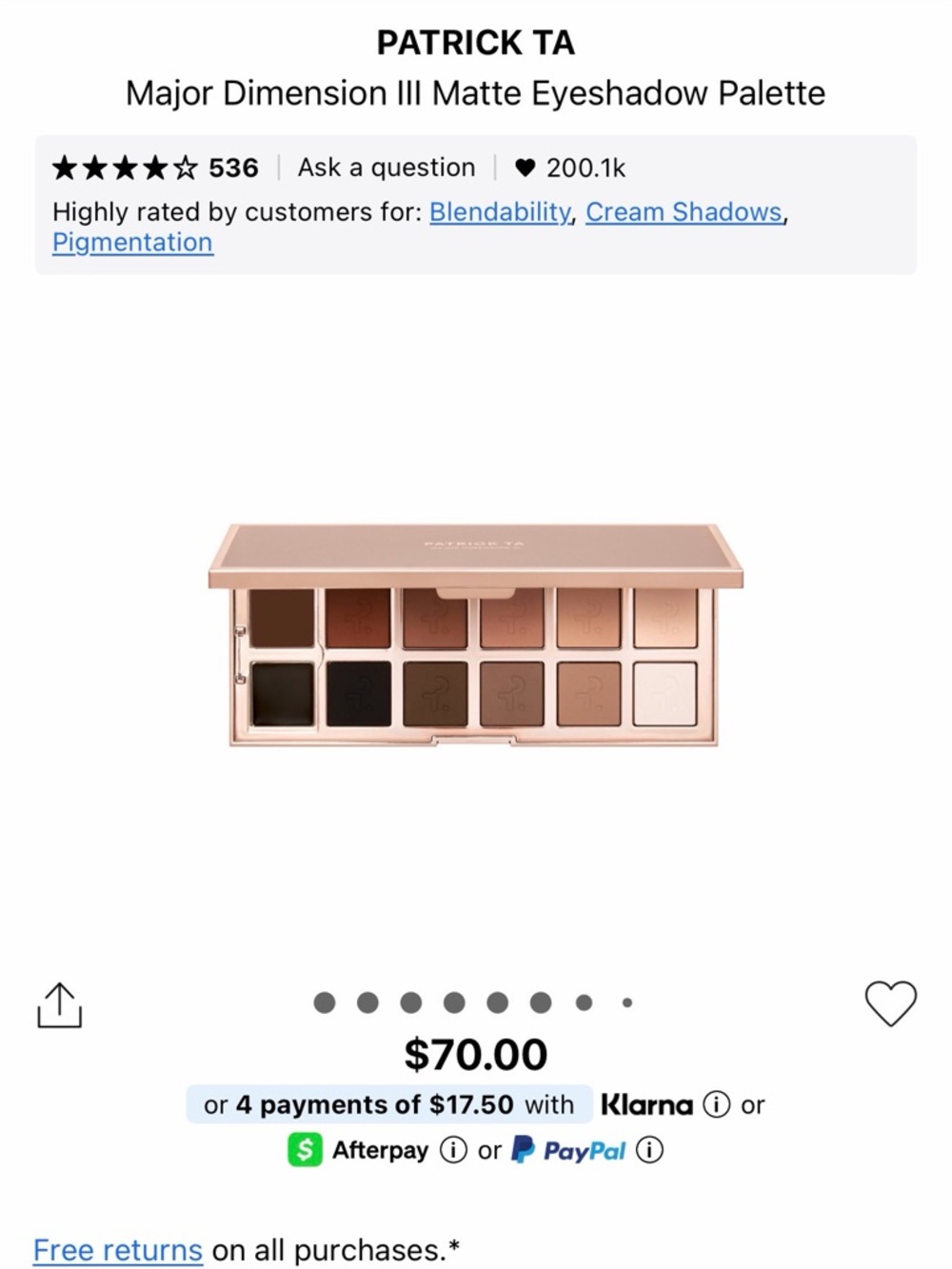Select the last carousel dot

point(627,1001)
